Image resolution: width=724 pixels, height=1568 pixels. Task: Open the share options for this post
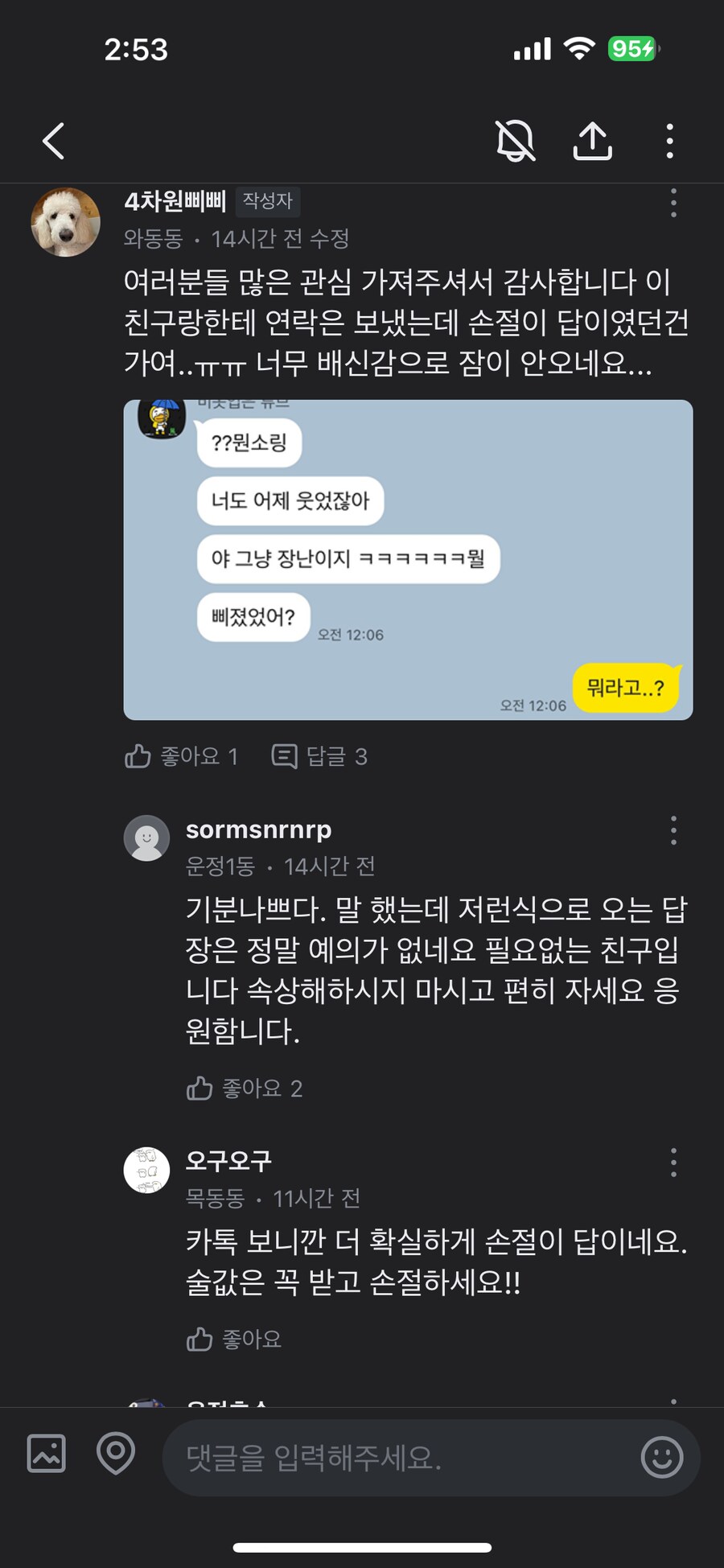(593, 139)
